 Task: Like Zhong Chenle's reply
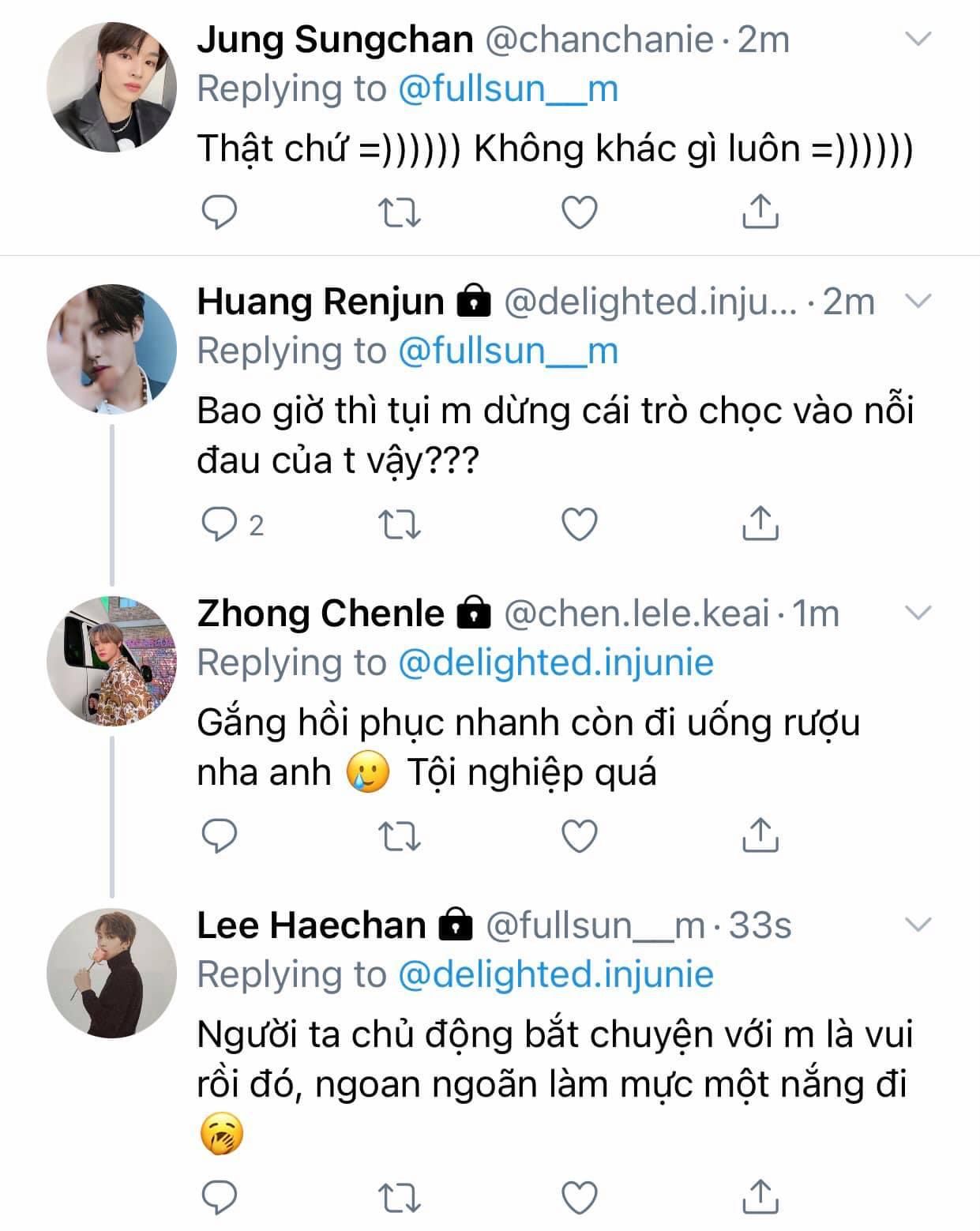click(x=579, y=836)
